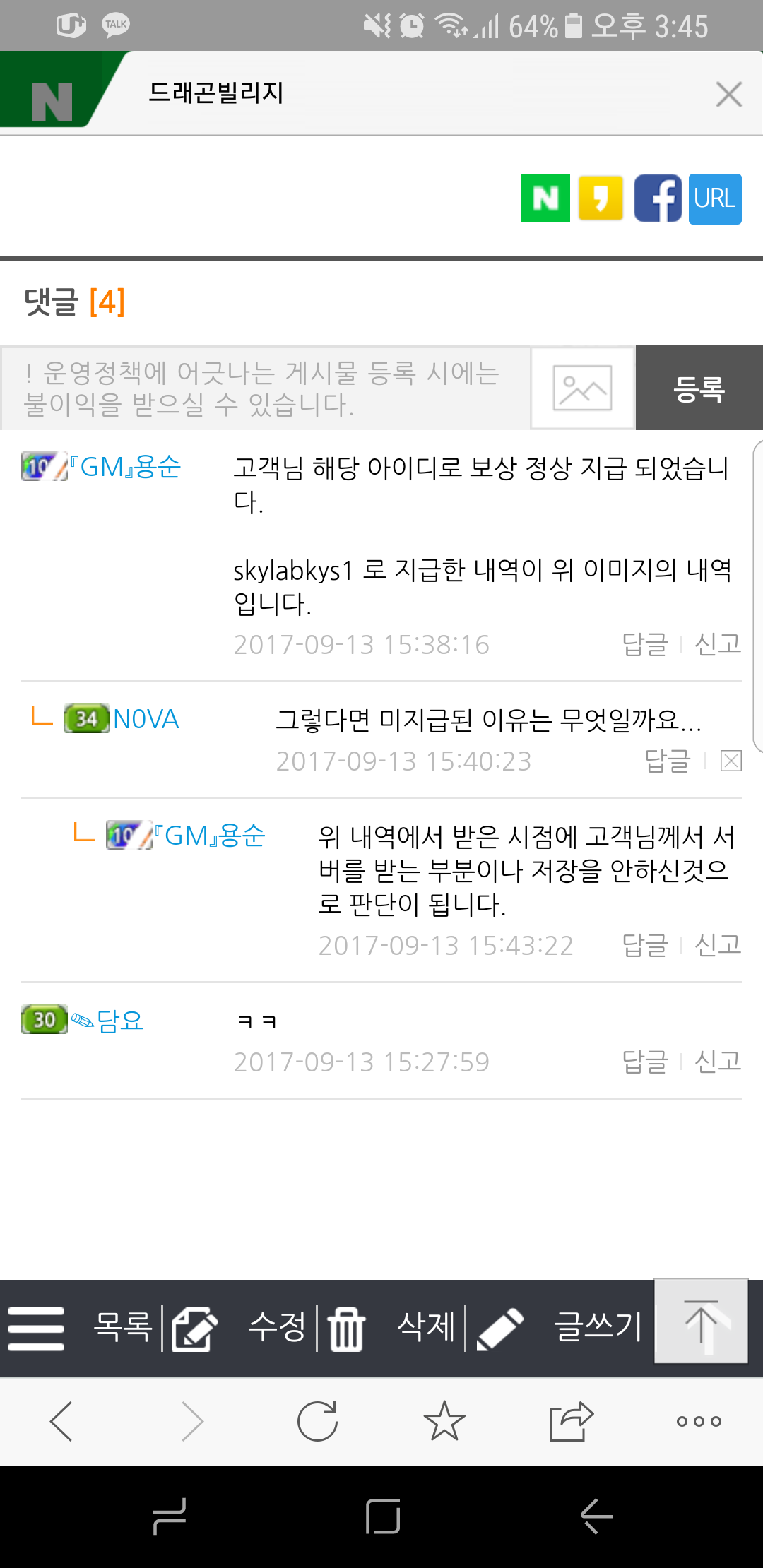Report GM용순's 15:43:22 reply

click(717, 945)
